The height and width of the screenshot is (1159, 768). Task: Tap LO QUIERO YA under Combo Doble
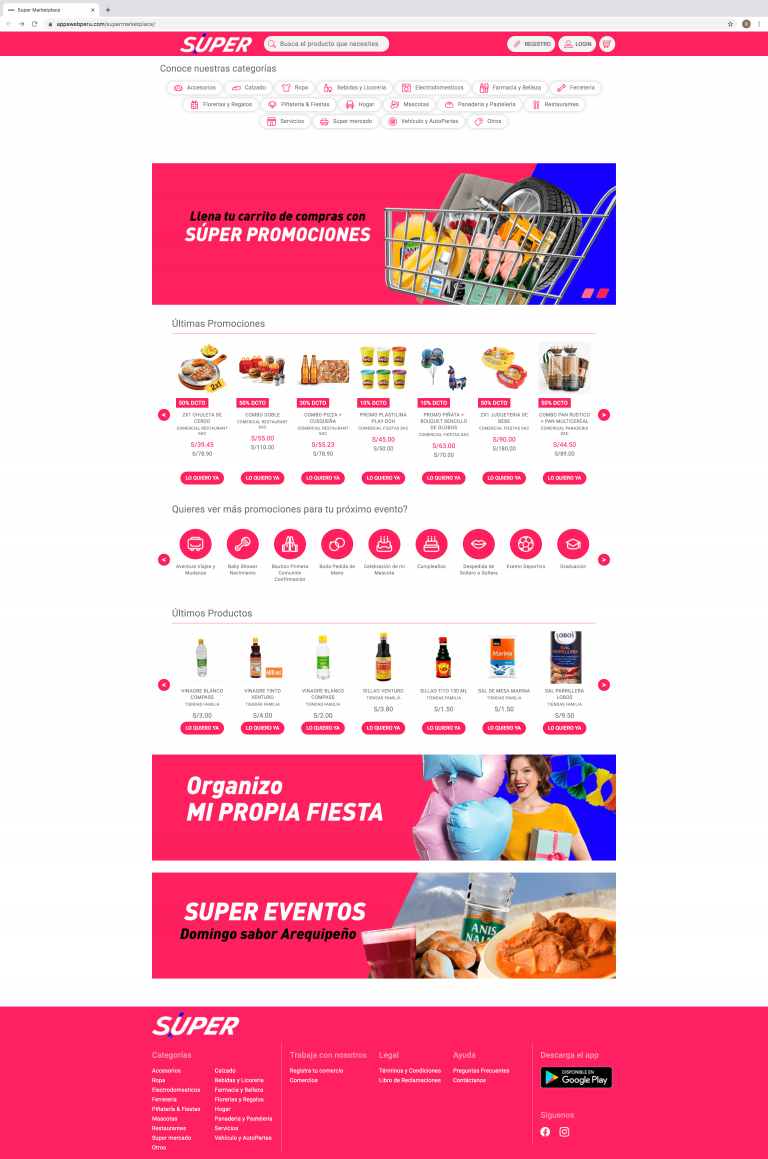click(262, 478)
